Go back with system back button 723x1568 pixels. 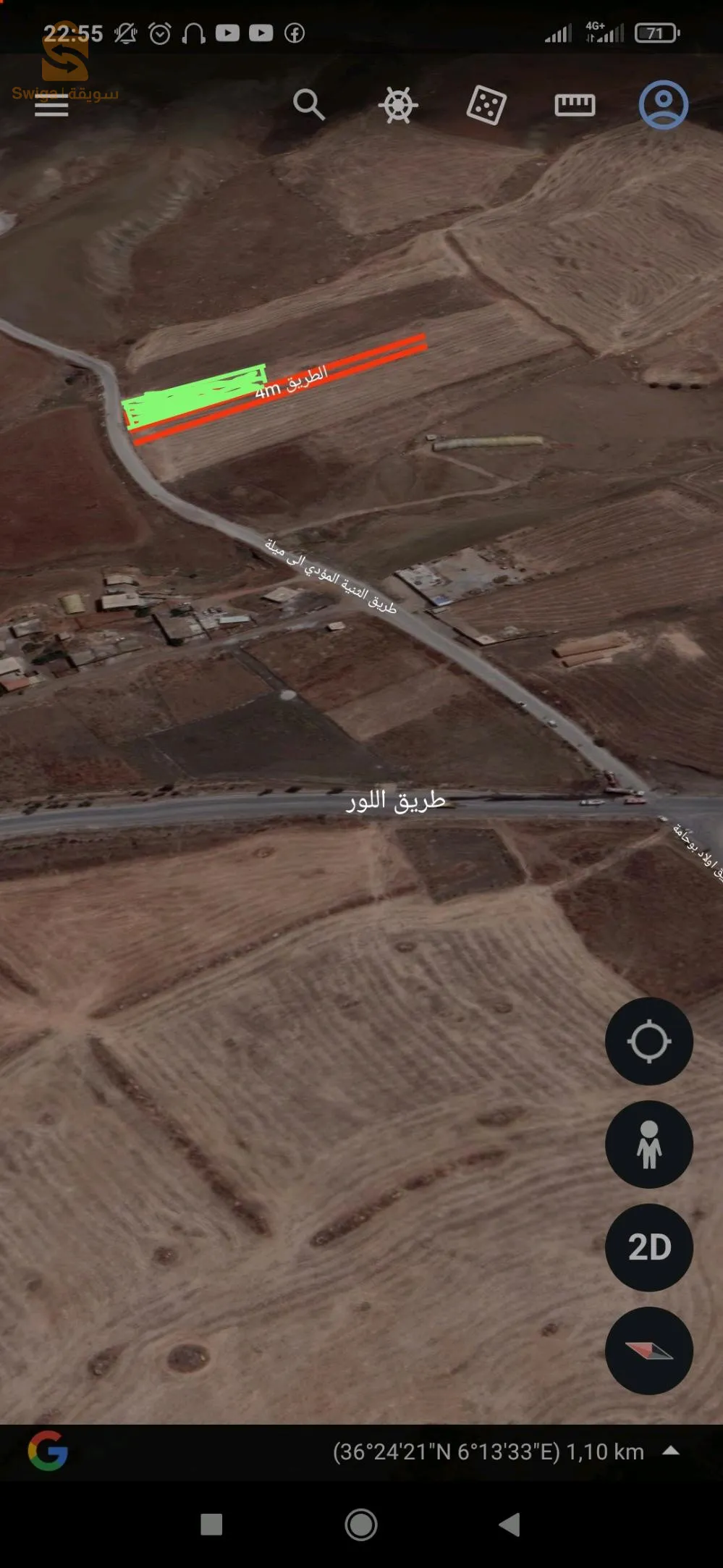[x=510, y=1525]
